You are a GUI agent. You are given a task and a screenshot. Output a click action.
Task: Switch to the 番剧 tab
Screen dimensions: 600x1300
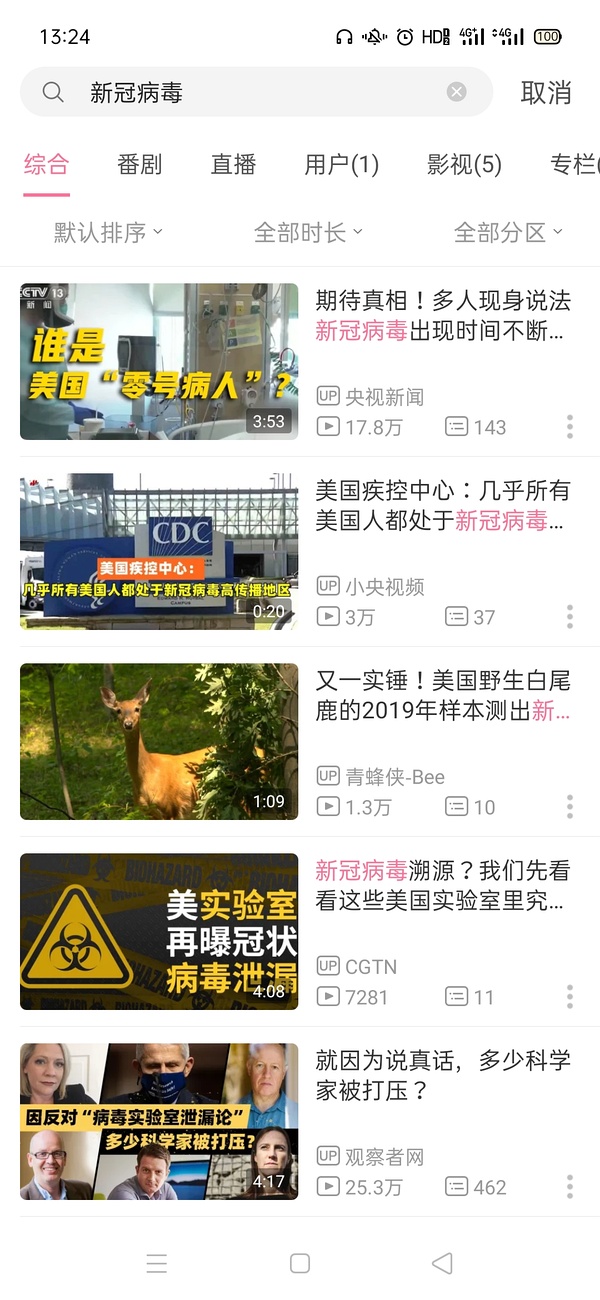point(139,165)
